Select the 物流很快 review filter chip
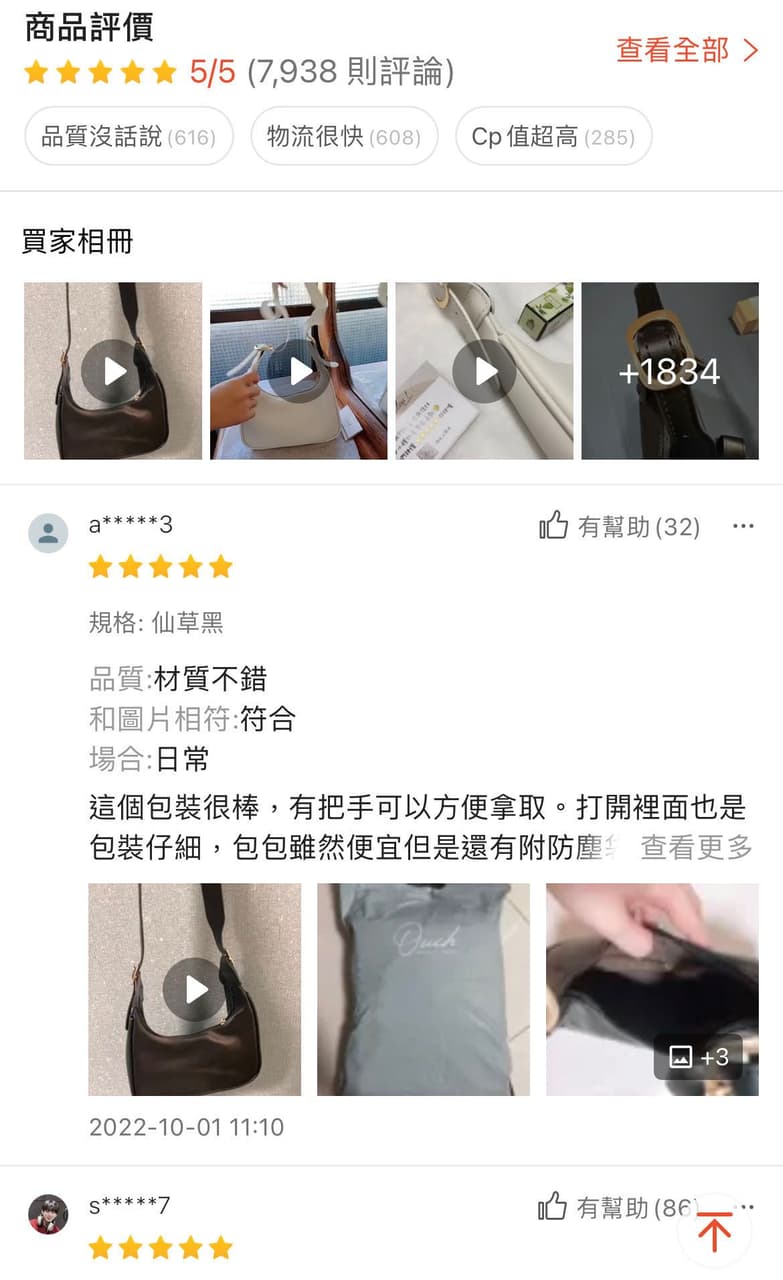The width and height of the screenshot is (783, 1280). (345, 136)
